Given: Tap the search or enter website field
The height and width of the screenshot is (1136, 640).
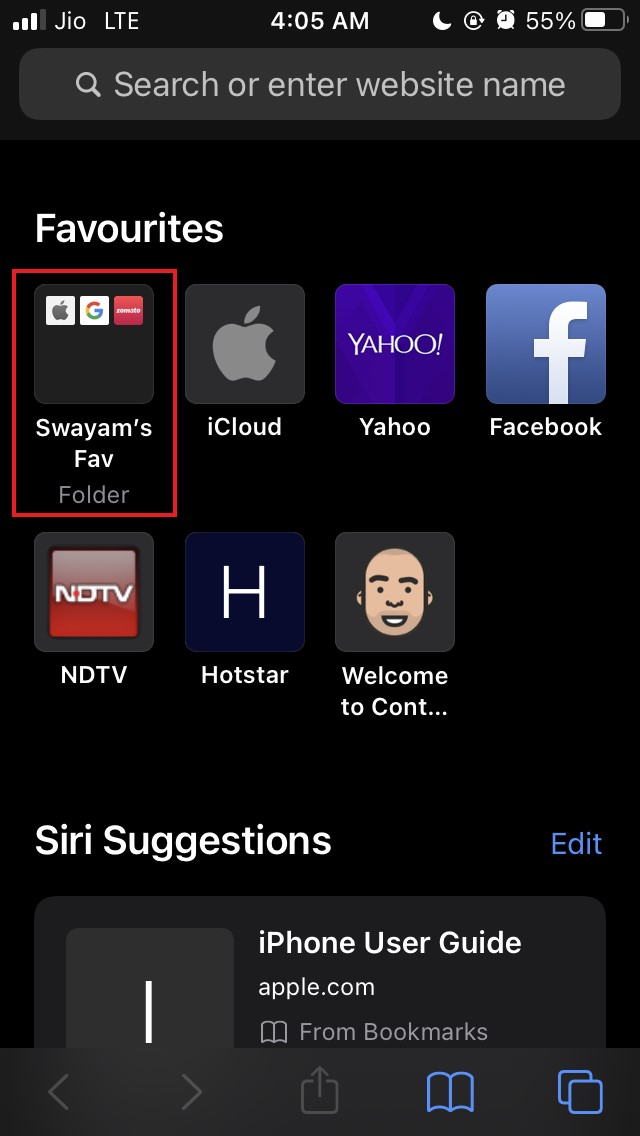Looking at the screenshot, I should 320,85.
